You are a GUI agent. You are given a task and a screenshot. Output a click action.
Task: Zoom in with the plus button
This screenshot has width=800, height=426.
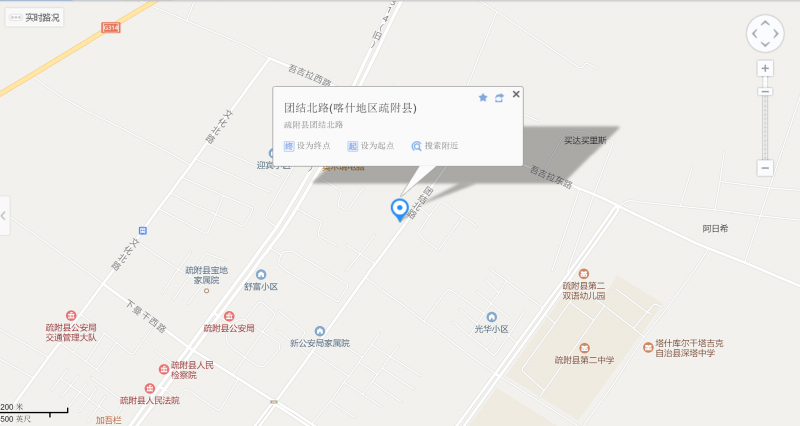pyautogui.click(x=766, y=68)
